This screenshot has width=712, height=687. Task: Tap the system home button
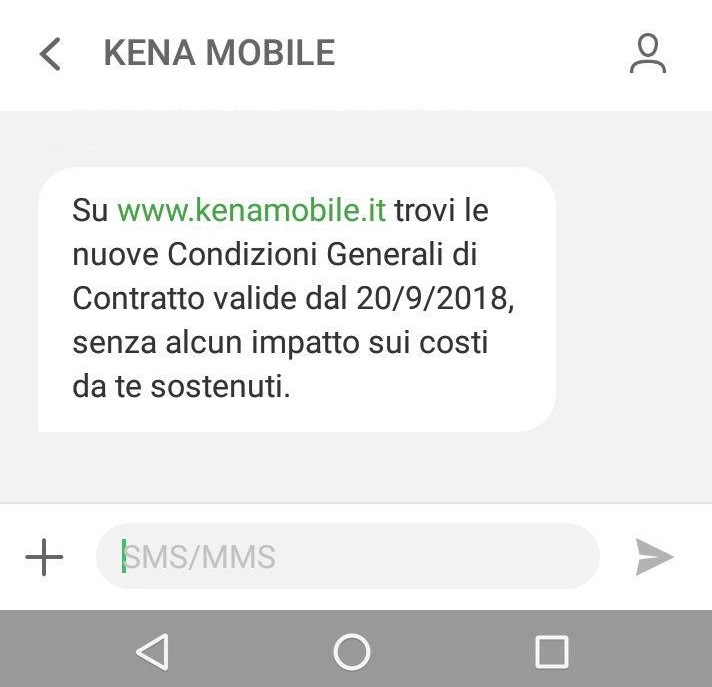point(352,651)
